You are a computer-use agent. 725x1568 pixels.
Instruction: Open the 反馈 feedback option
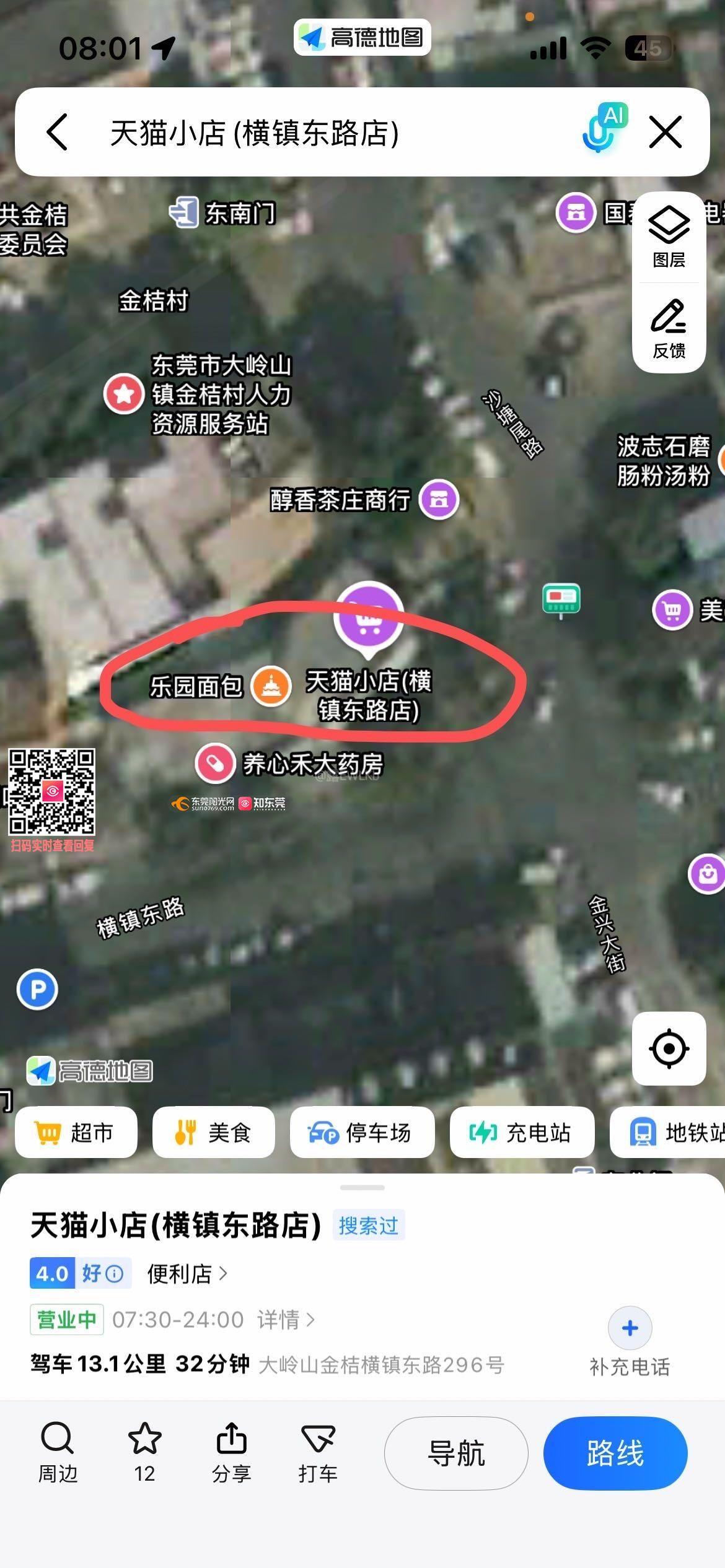pyautogui.click(x=669, y=329)
